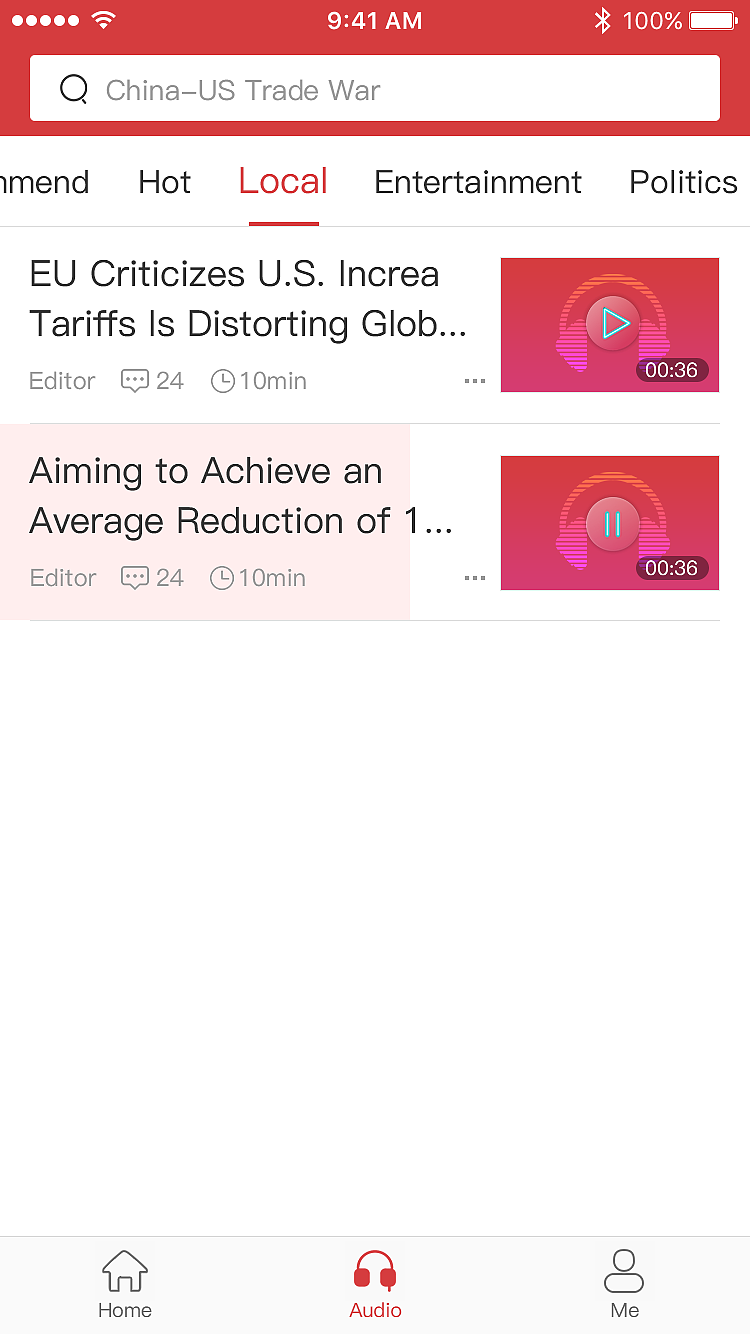
Task: Show more options for Aiming to Achieve article
Action: (475, 578)
